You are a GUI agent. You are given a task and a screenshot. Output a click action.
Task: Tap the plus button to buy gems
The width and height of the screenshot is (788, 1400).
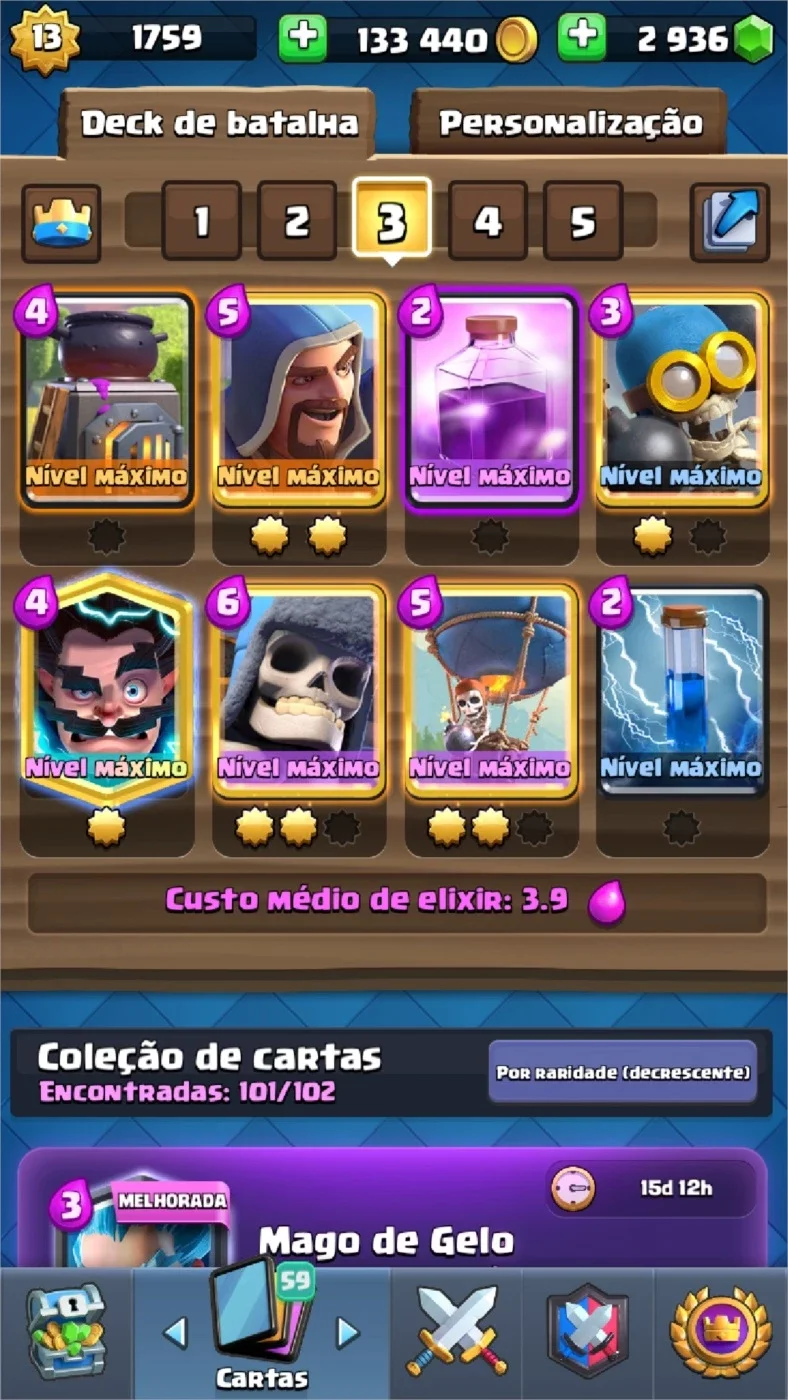581,39
